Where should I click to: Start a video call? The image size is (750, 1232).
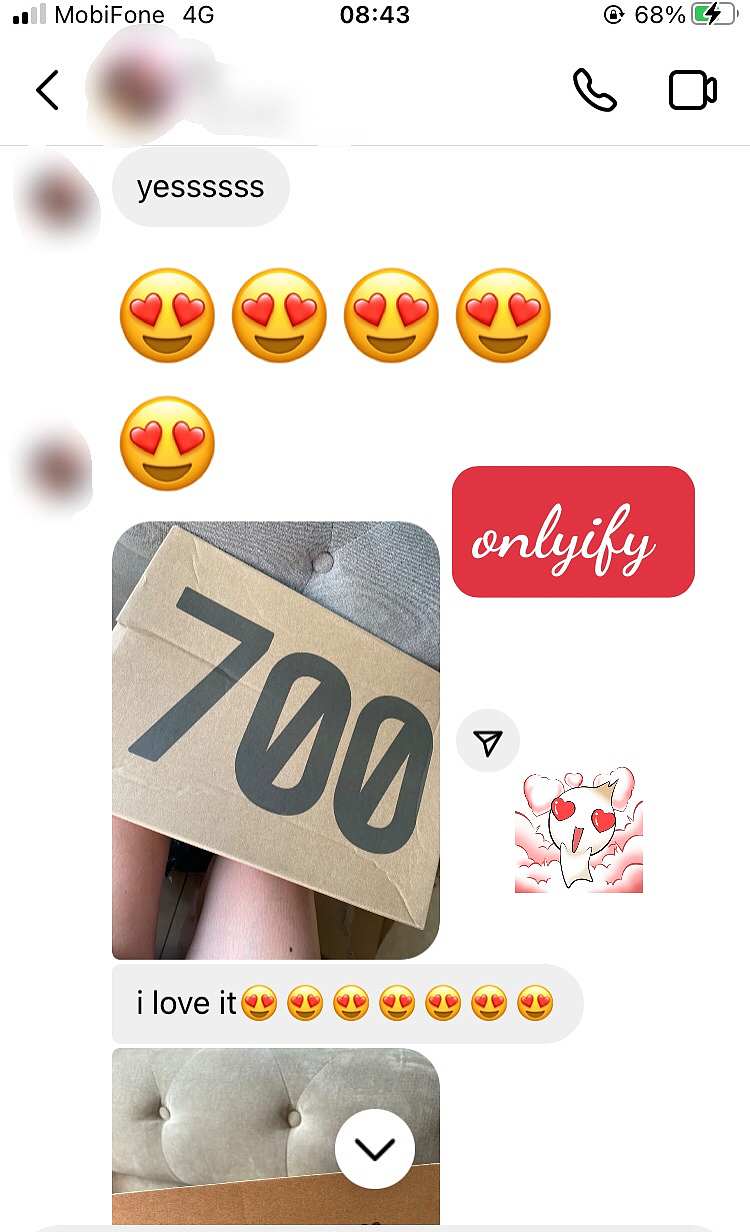[692, 90]
